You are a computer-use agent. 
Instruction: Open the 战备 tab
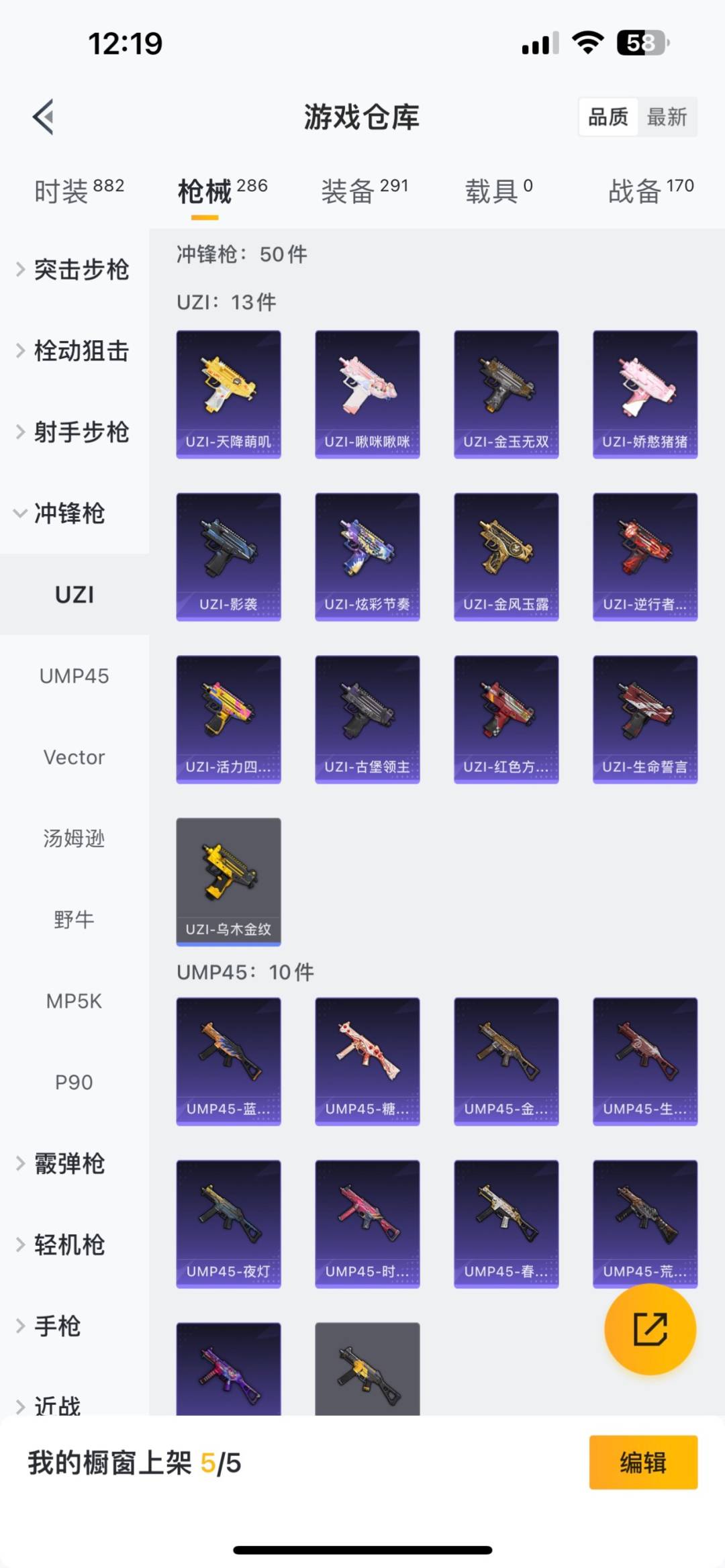[x=650, y=191]
